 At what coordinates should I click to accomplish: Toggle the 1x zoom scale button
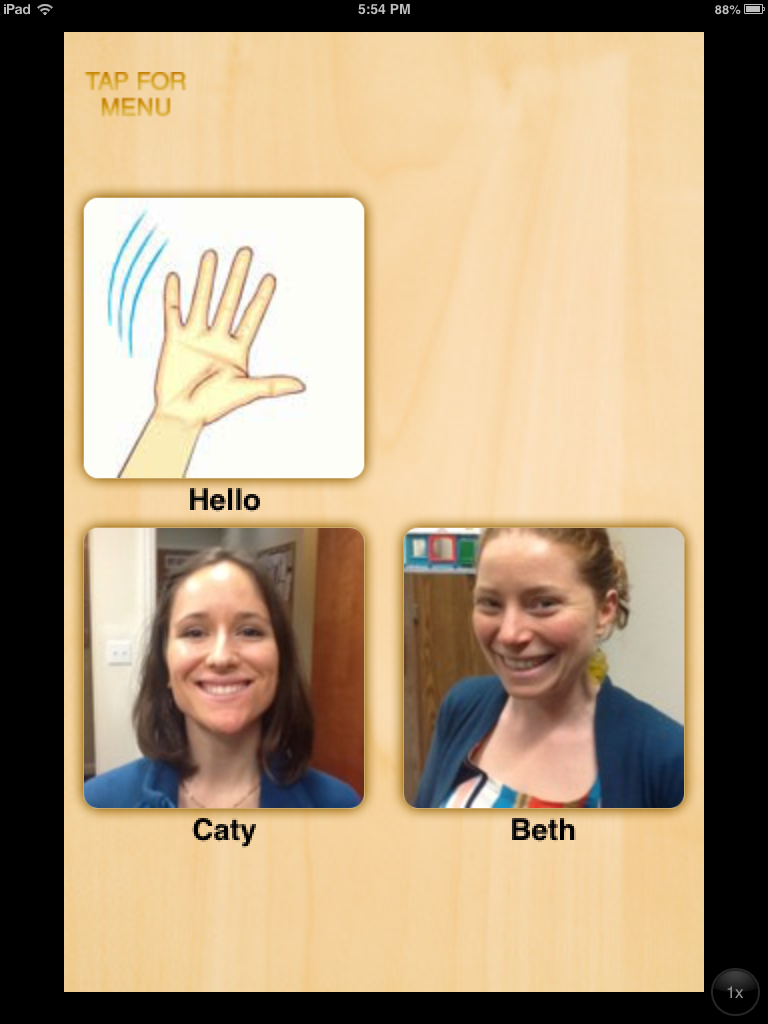click(735, 992)
